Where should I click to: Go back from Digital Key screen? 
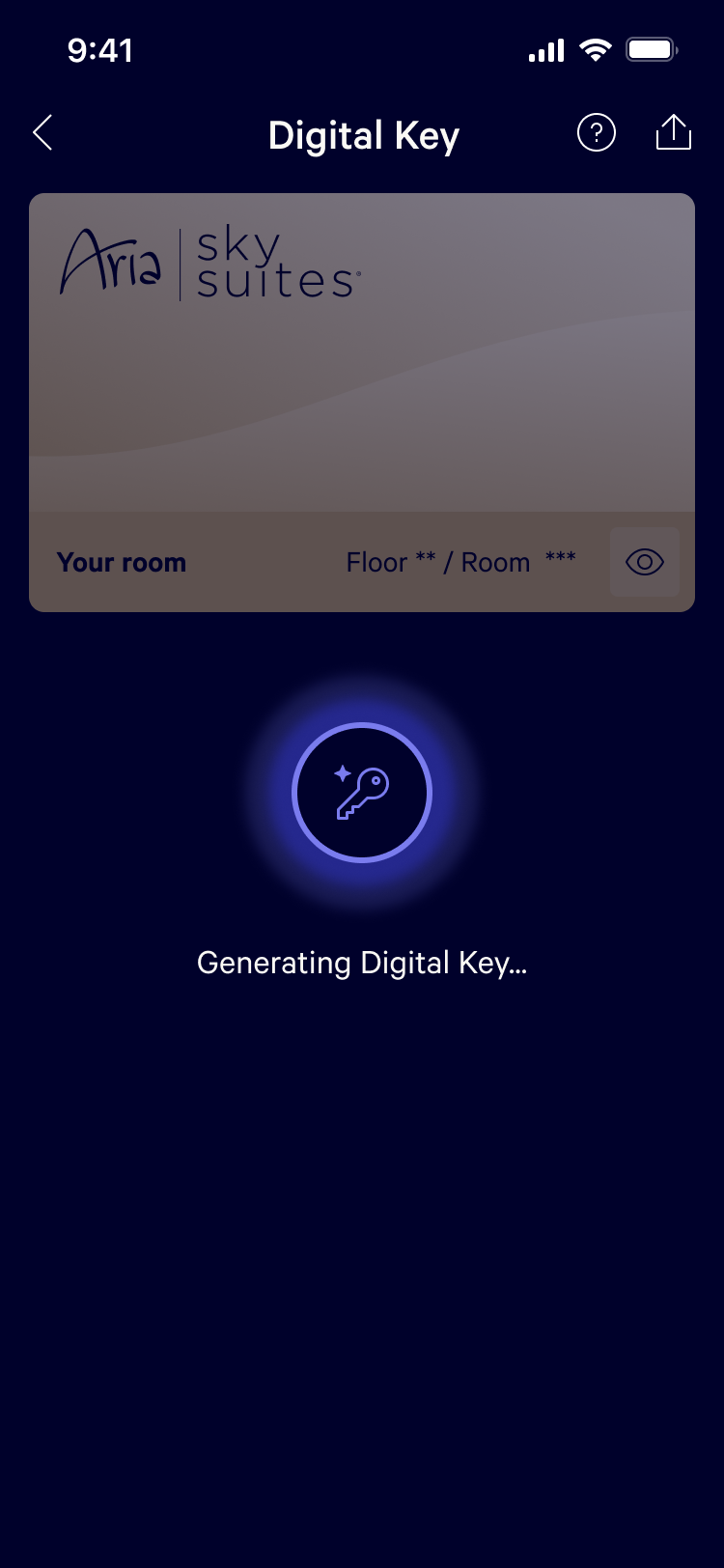(42, 133)
